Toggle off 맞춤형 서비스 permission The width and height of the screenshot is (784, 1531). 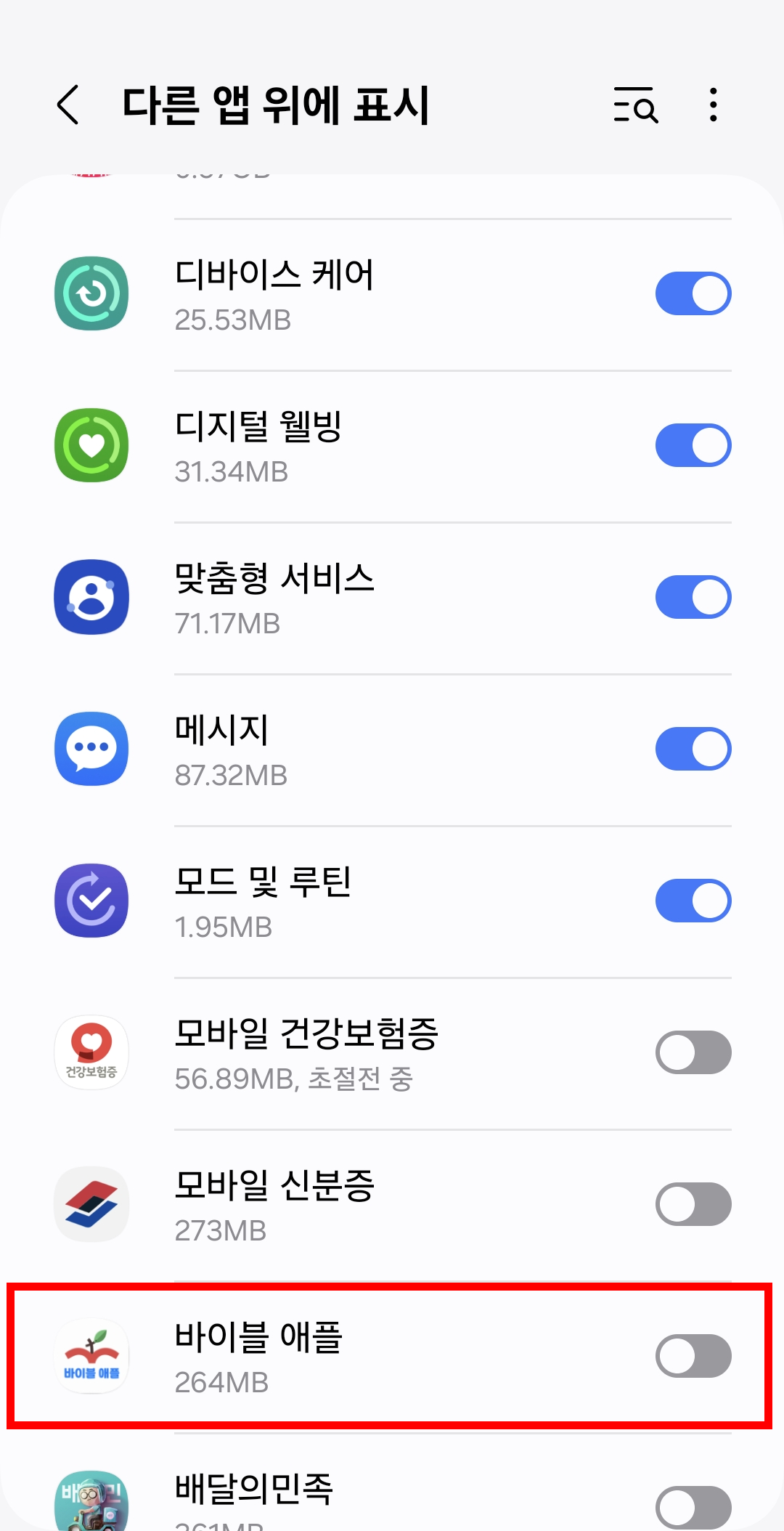pos(693,596)
